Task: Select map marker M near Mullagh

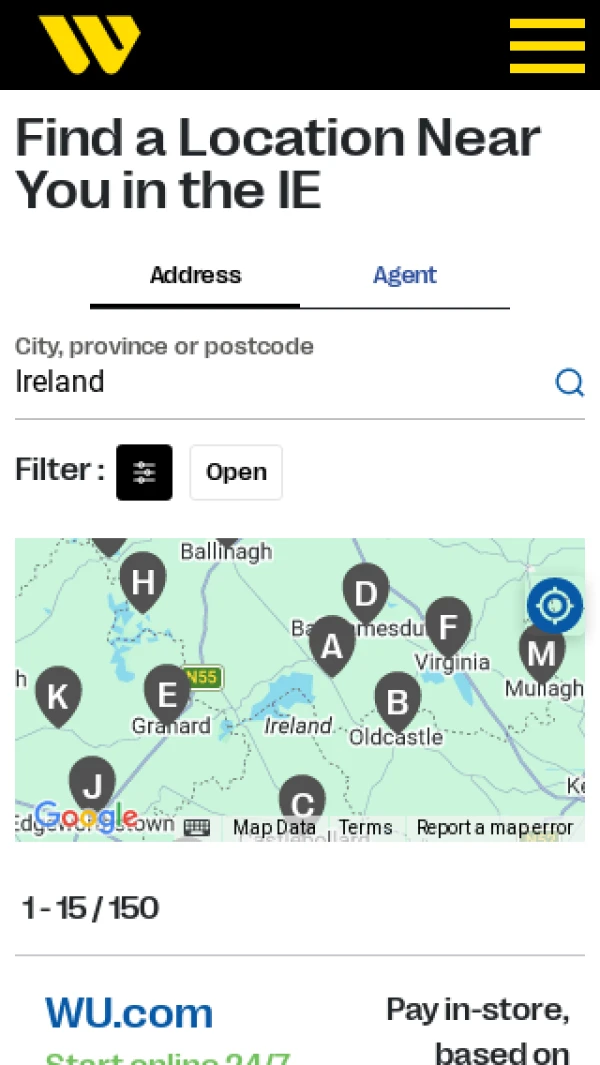Action: (x=541, y=652)
